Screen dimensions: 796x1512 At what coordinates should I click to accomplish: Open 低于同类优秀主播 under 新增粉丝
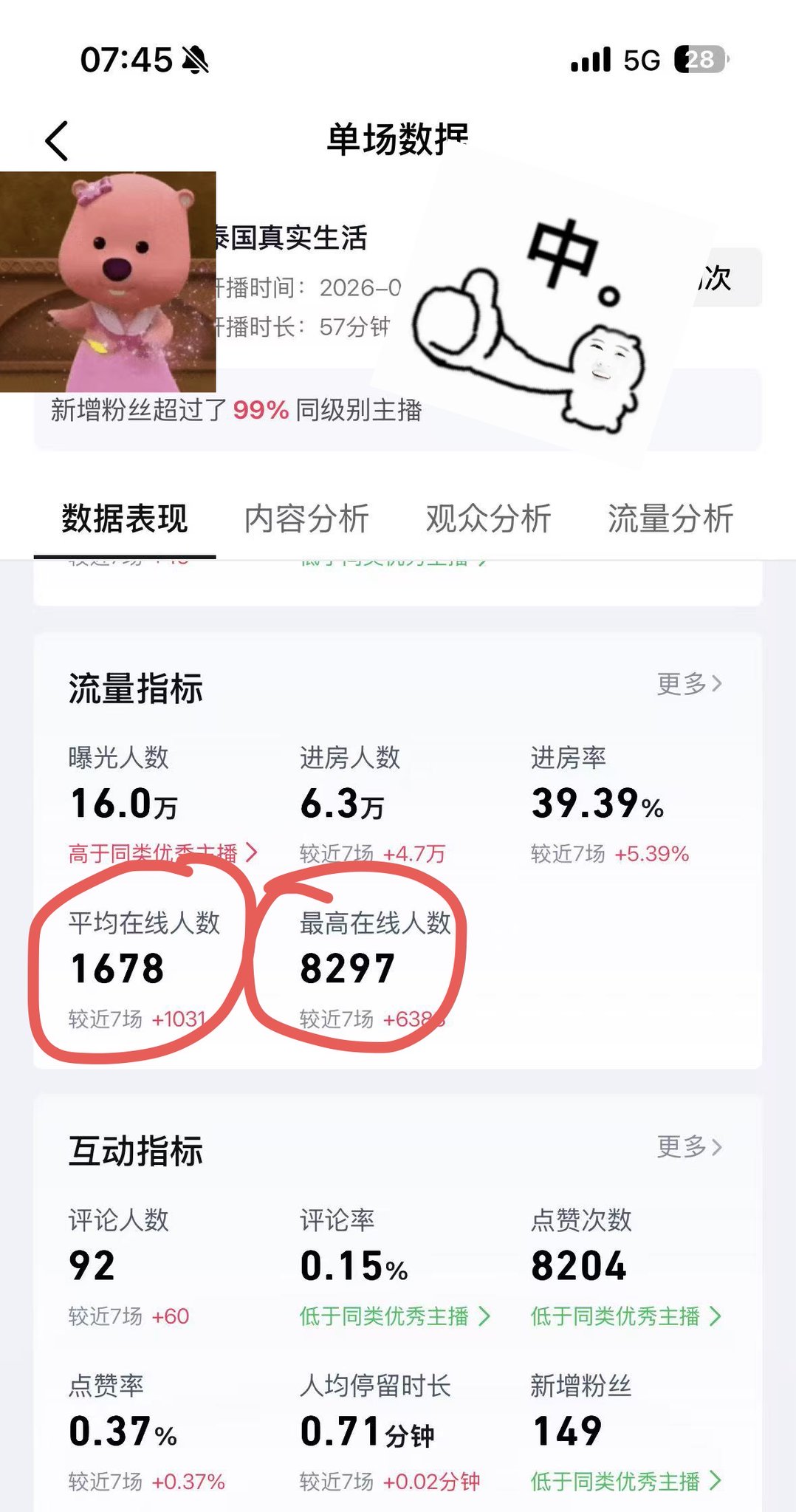pos(626,1481)
